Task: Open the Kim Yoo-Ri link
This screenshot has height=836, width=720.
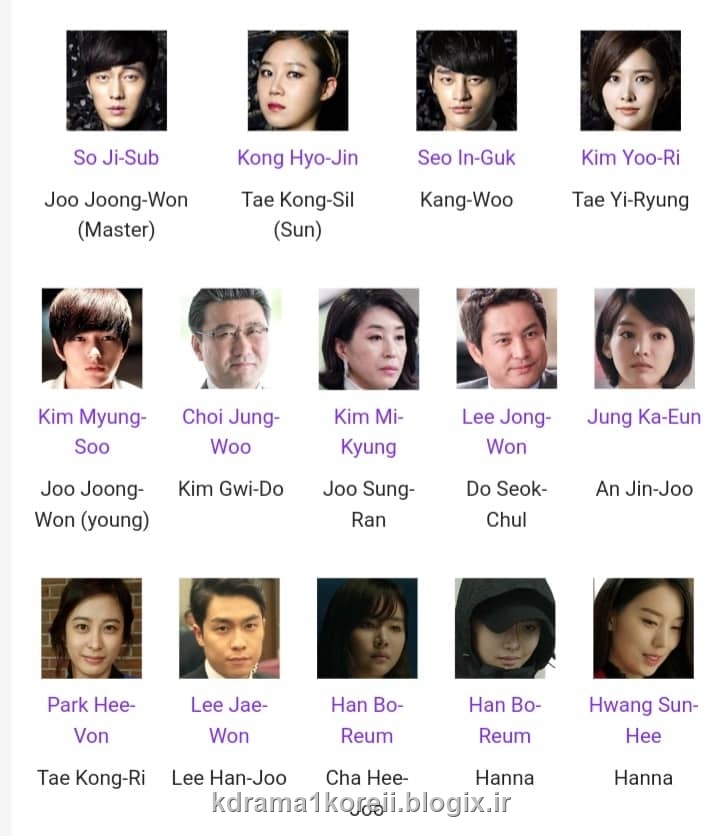Action: tap(630, 158)
